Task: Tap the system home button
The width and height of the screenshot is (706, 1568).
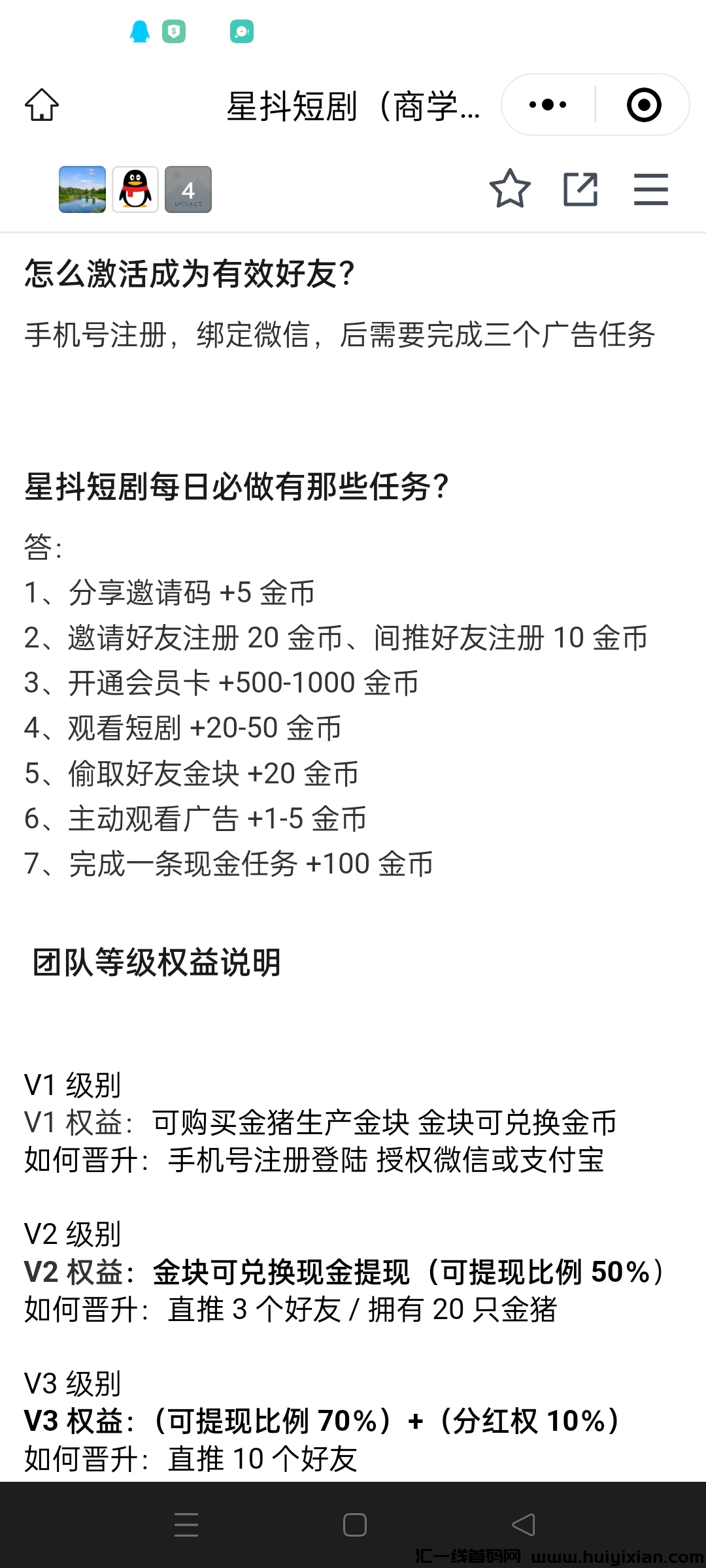Action: point(354,1525)
